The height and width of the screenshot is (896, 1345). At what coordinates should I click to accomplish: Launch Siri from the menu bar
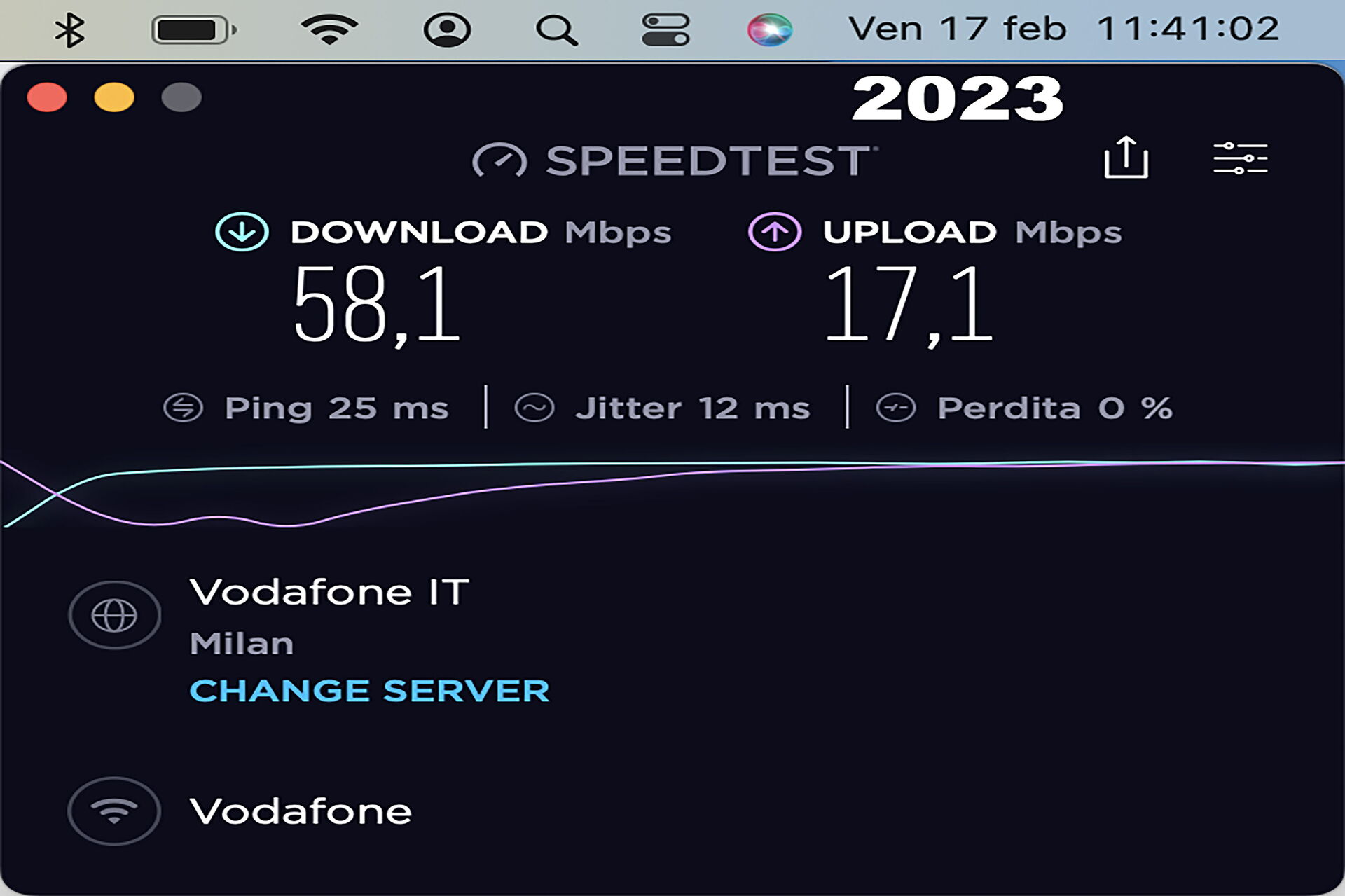[769, 30]
